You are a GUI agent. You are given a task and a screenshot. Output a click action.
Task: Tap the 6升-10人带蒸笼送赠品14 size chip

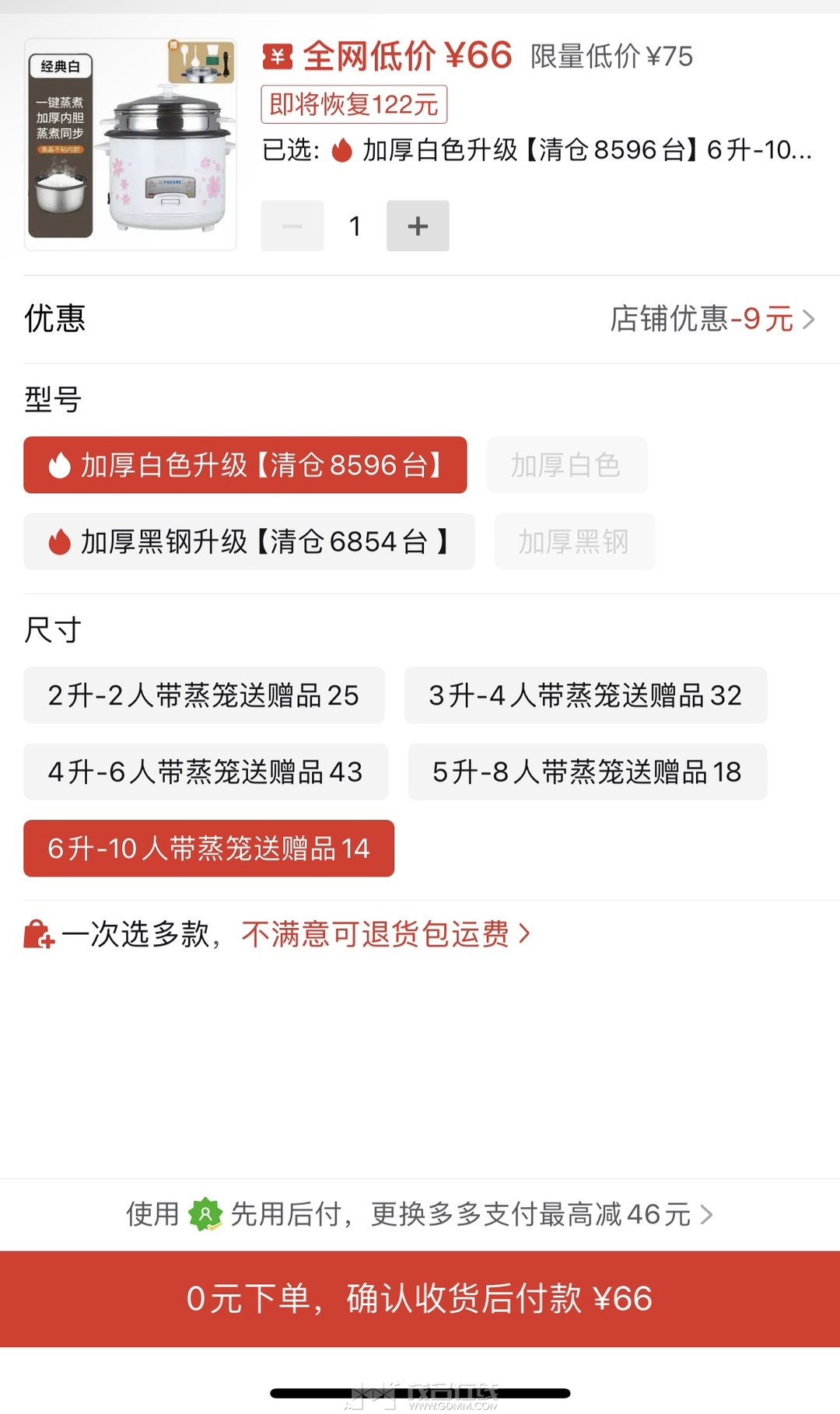click(x=208, y=849)
